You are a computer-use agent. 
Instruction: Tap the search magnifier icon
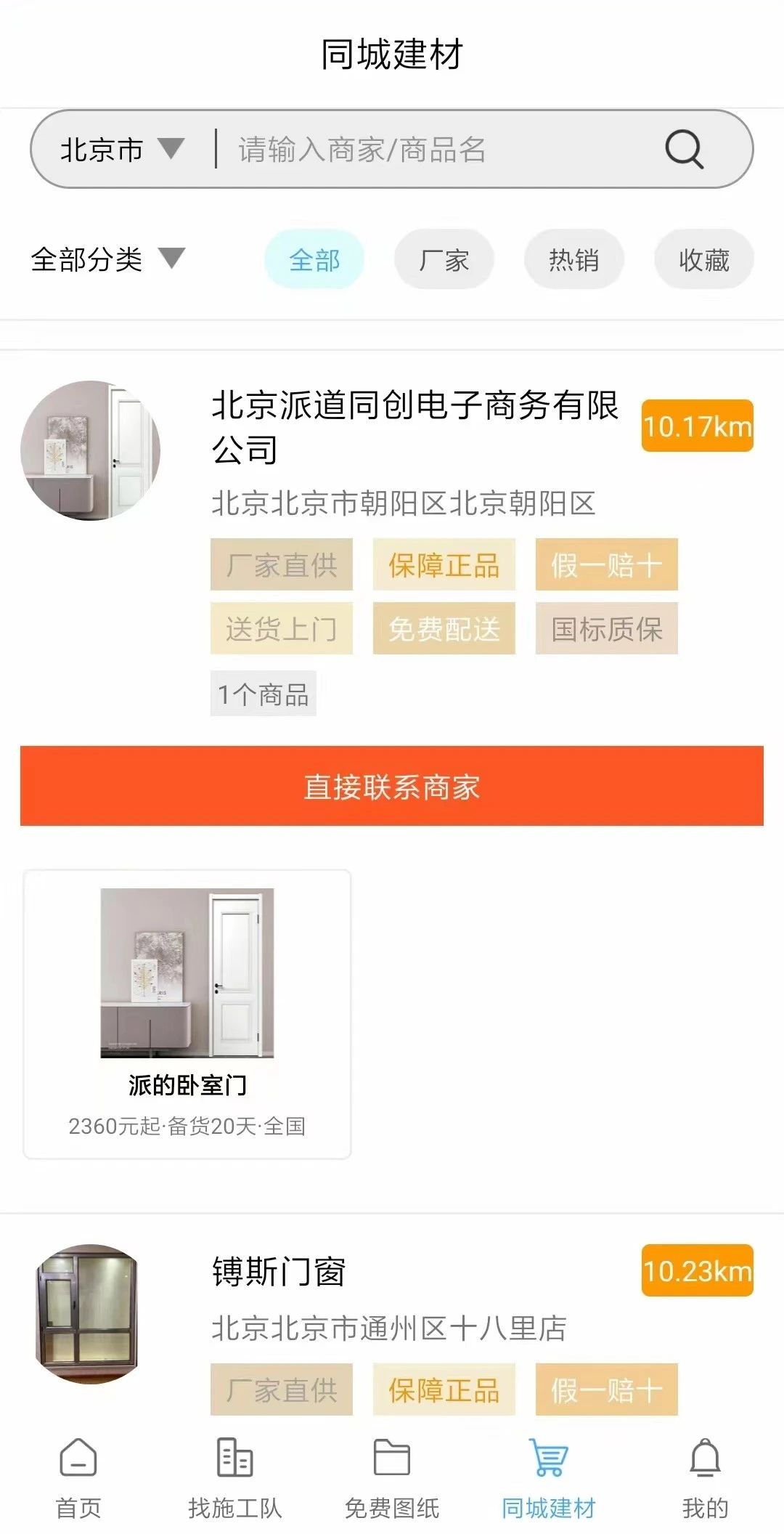coord(683,150)
